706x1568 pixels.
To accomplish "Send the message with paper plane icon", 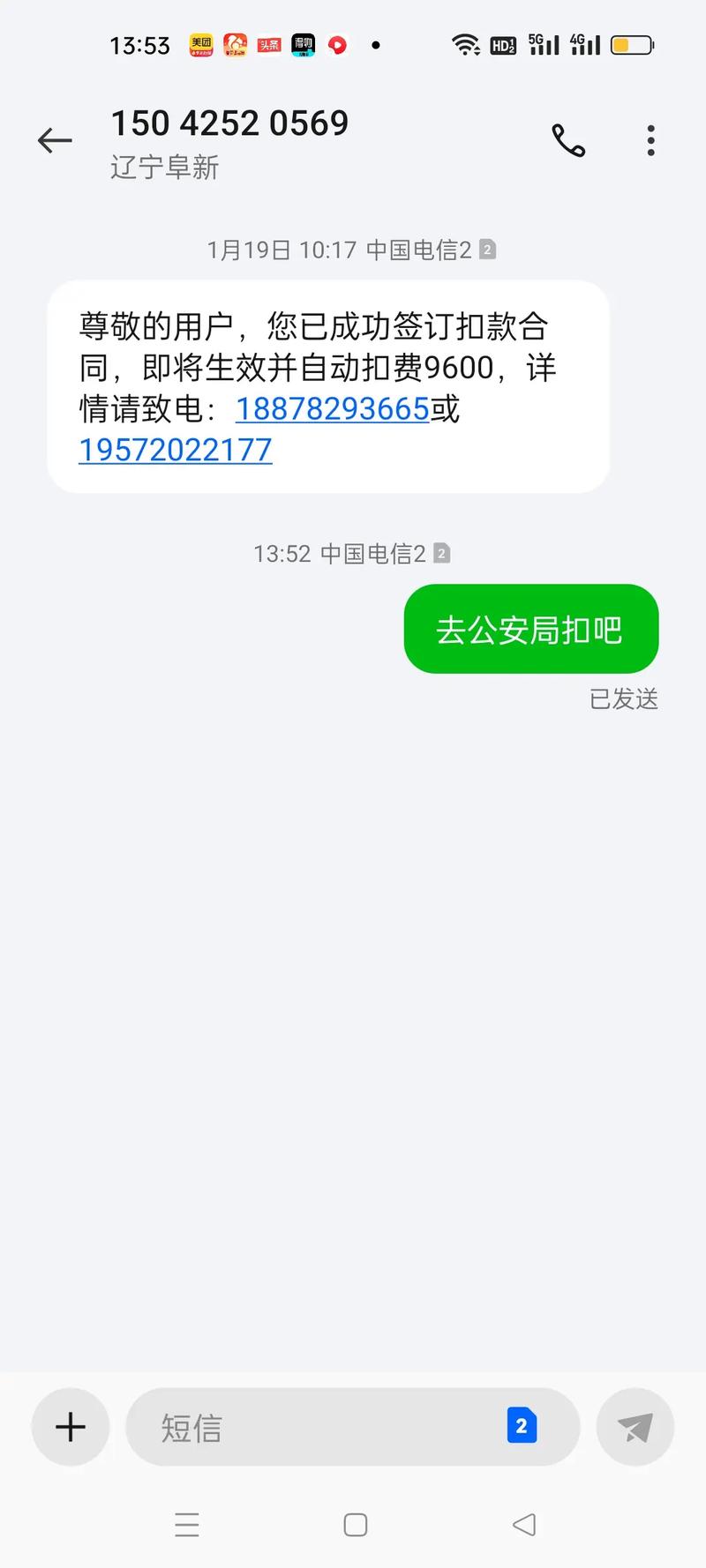I will (x=635, y=1426).
